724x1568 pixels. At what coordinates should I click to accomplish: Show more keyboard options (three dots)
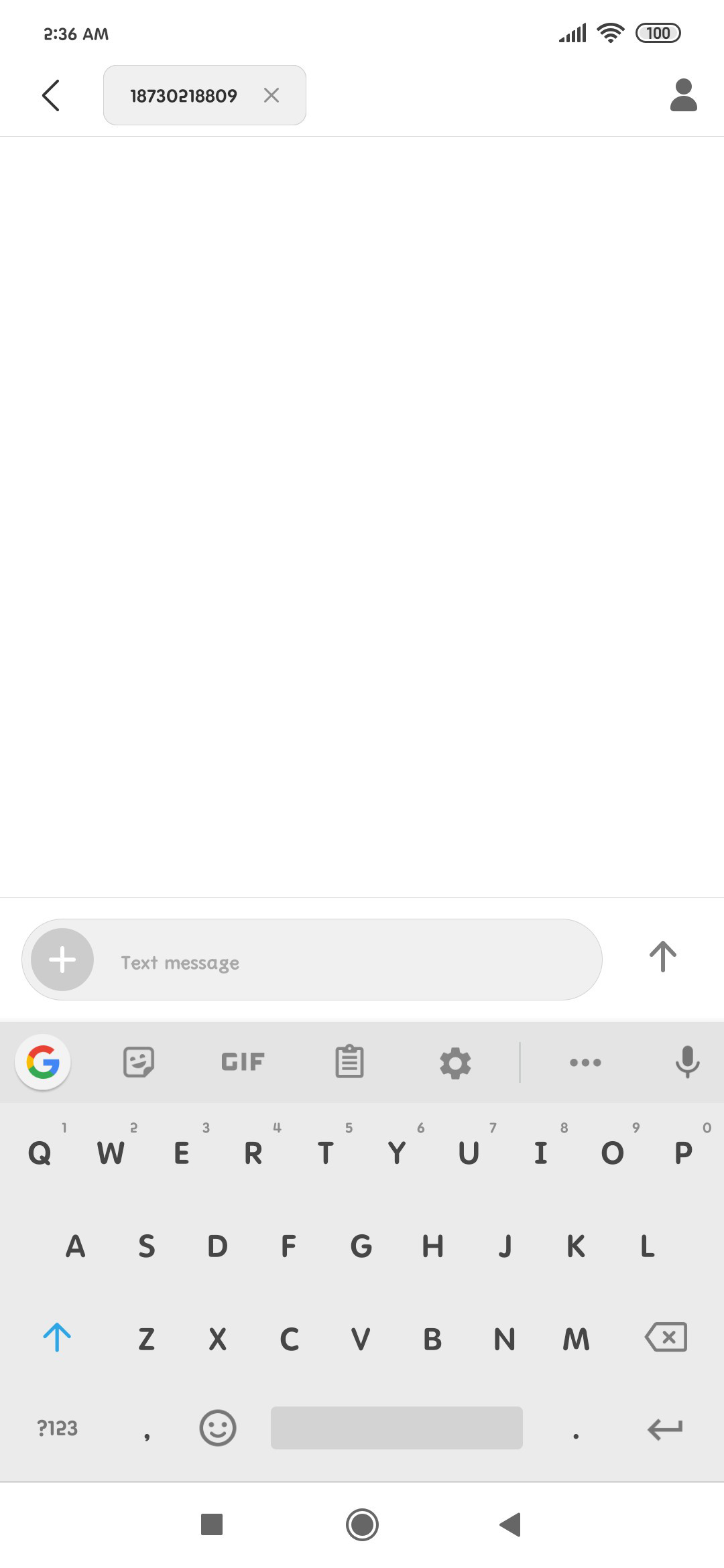coord(585,1062)
